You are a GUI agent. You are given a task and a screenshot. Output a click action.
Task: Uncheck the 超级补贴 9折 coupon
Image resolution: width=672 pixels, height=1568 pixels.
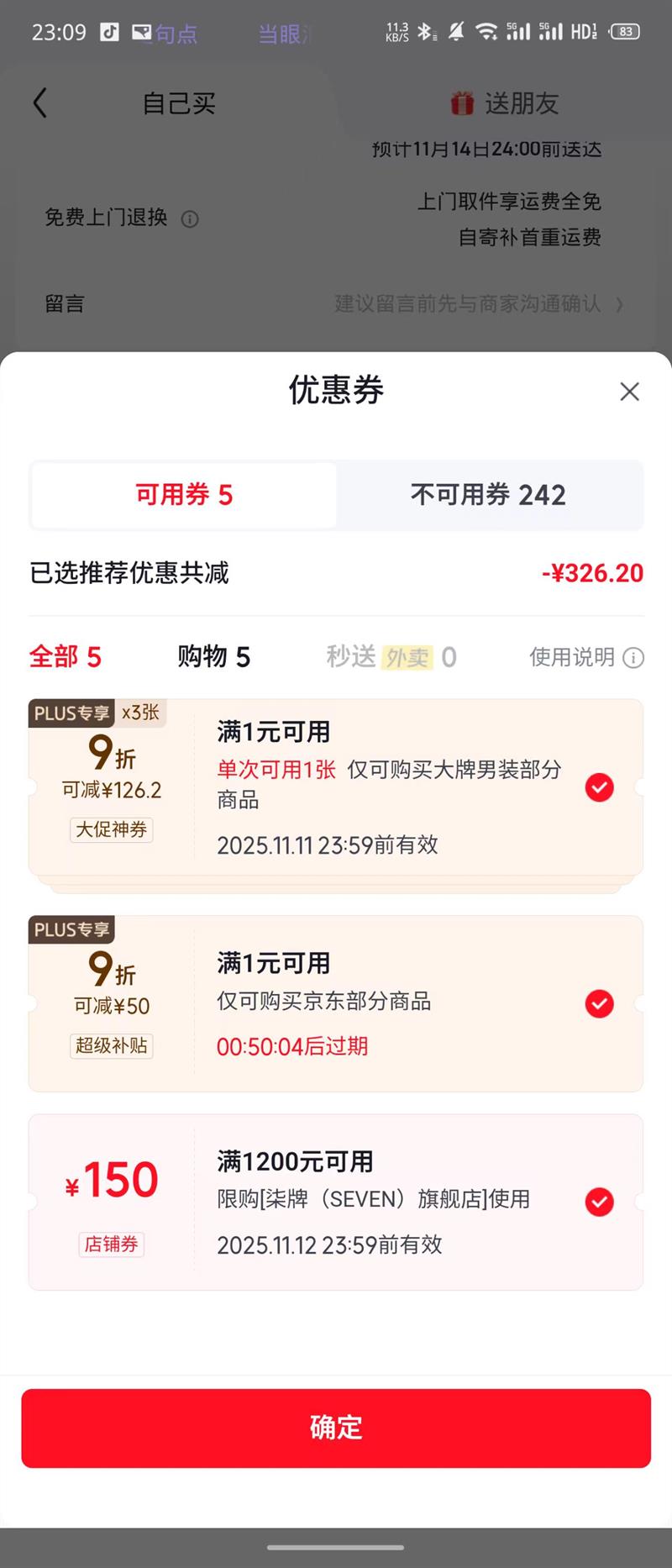point(599,1003)
